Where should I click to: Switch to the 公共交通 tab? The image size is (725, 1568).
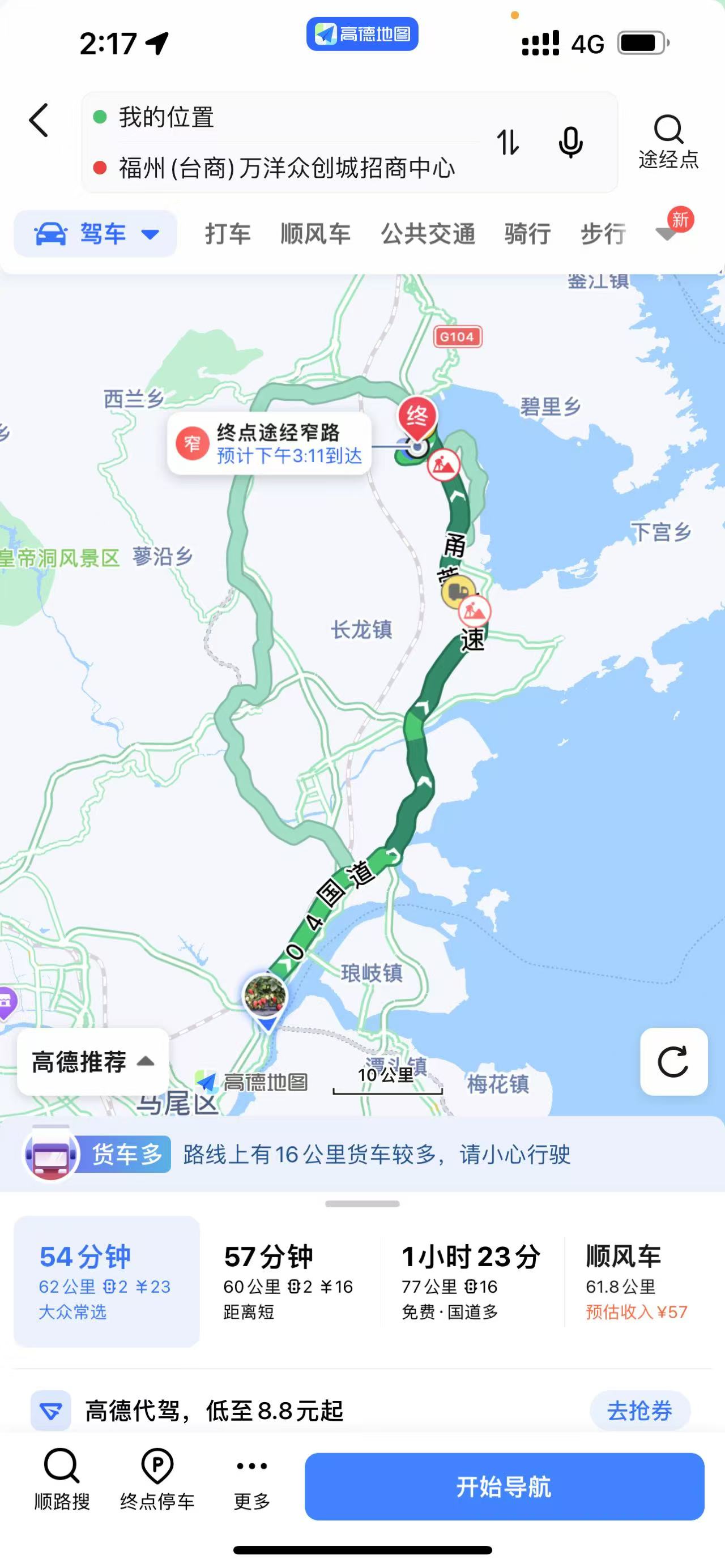(x=428, y=234)
